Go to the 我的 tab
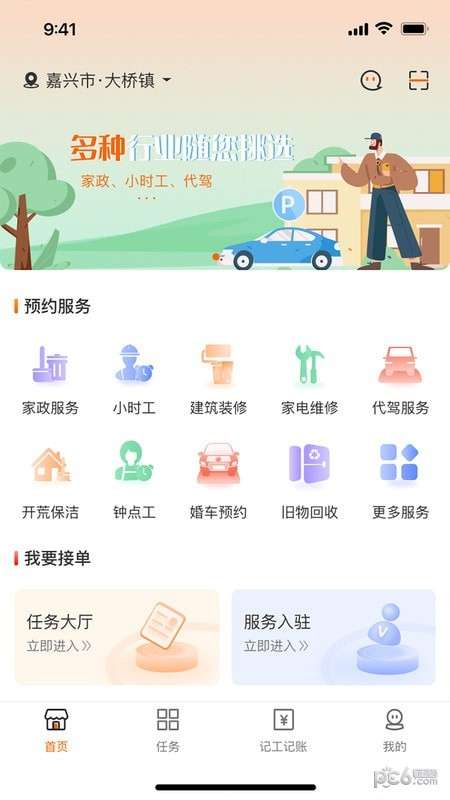The height and width of the screenshot is (800, 450). 394,731
